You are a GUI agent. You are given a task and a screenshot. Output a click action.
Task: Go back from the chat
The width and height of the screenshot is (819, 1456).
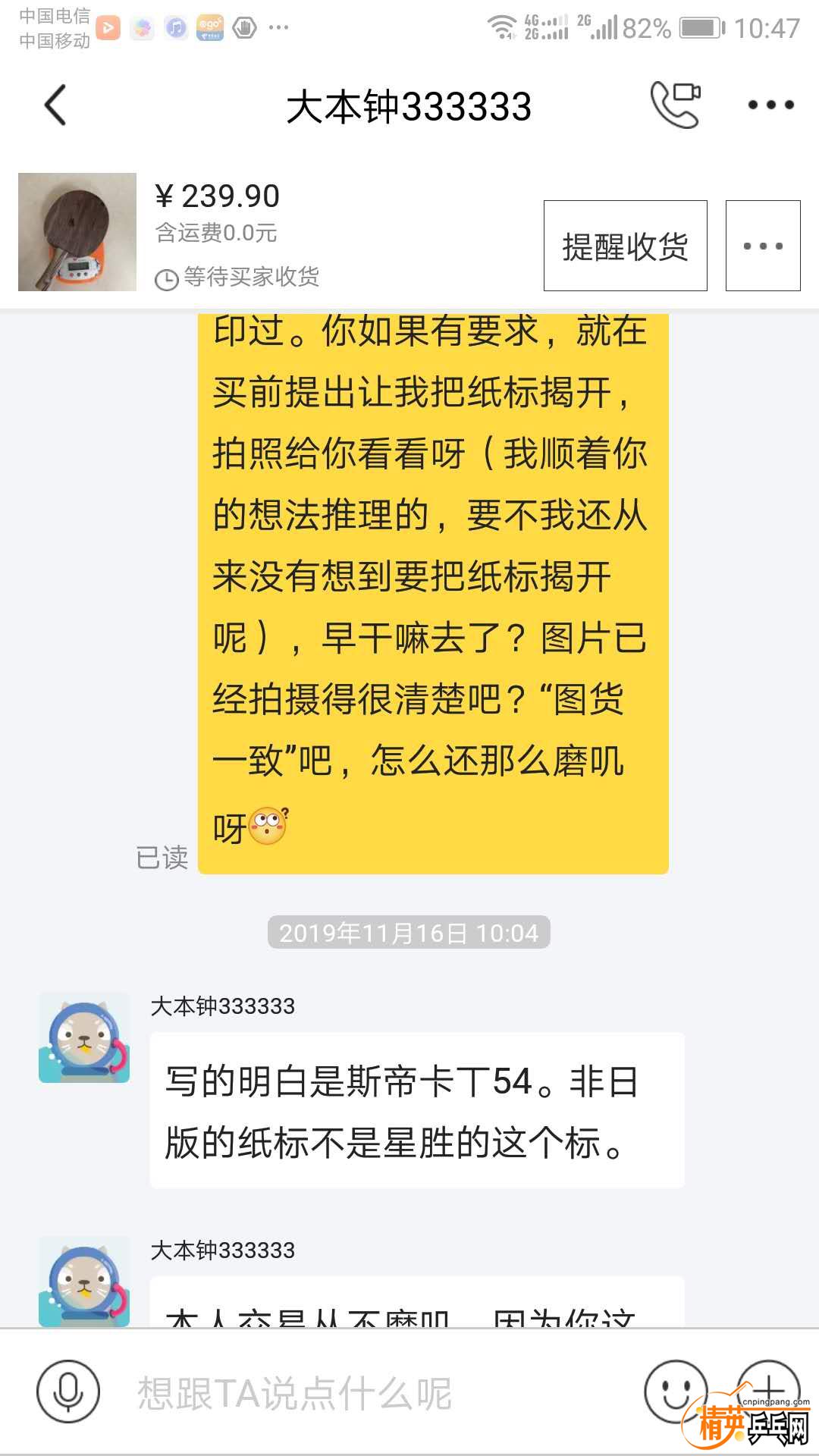[x=55, y=105]
